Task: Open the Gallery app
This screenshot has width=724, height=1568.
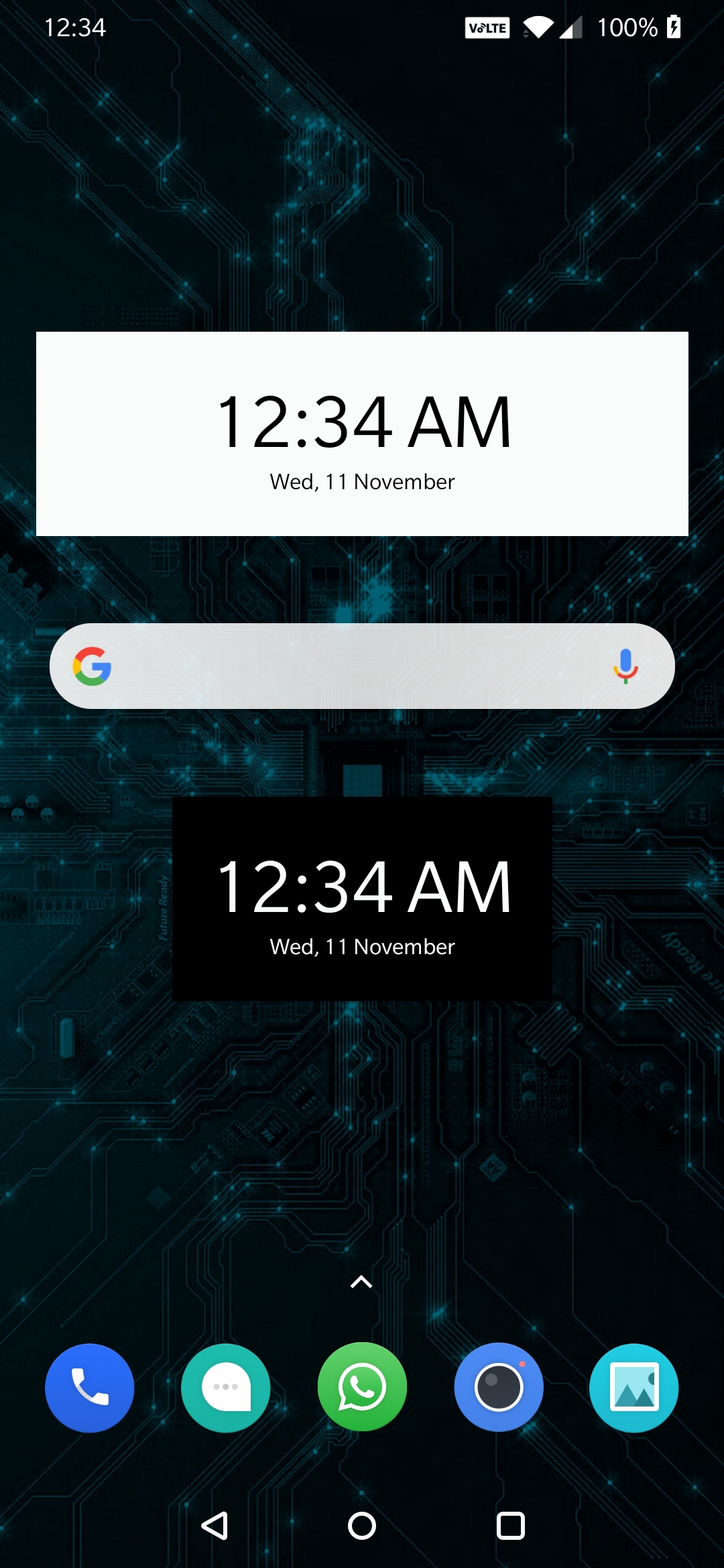Action: (x=633, y=1388)
